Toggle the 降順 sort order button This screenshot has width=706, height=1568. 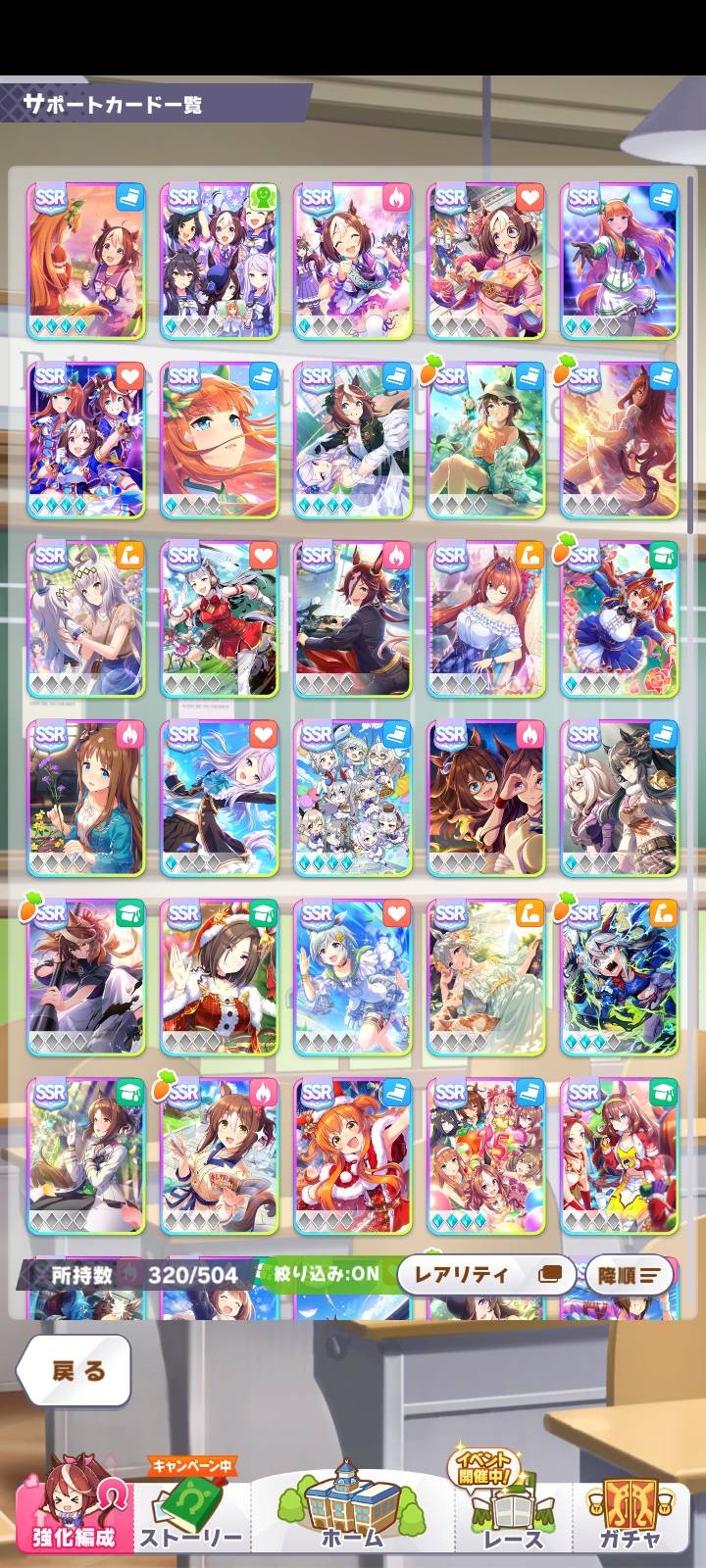630,1275
